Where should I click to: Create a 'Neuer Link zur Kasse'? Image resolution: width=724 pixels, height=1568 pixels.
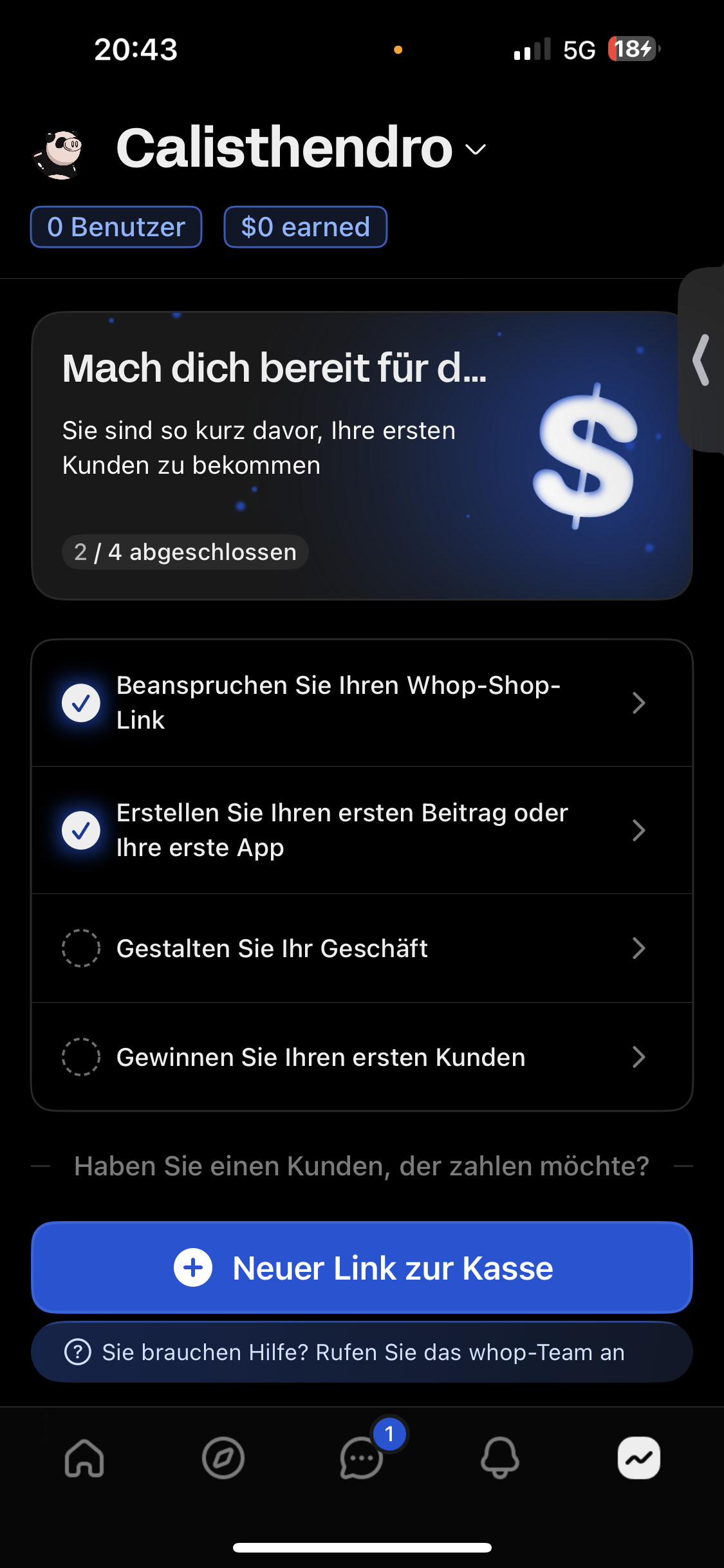362,1268
